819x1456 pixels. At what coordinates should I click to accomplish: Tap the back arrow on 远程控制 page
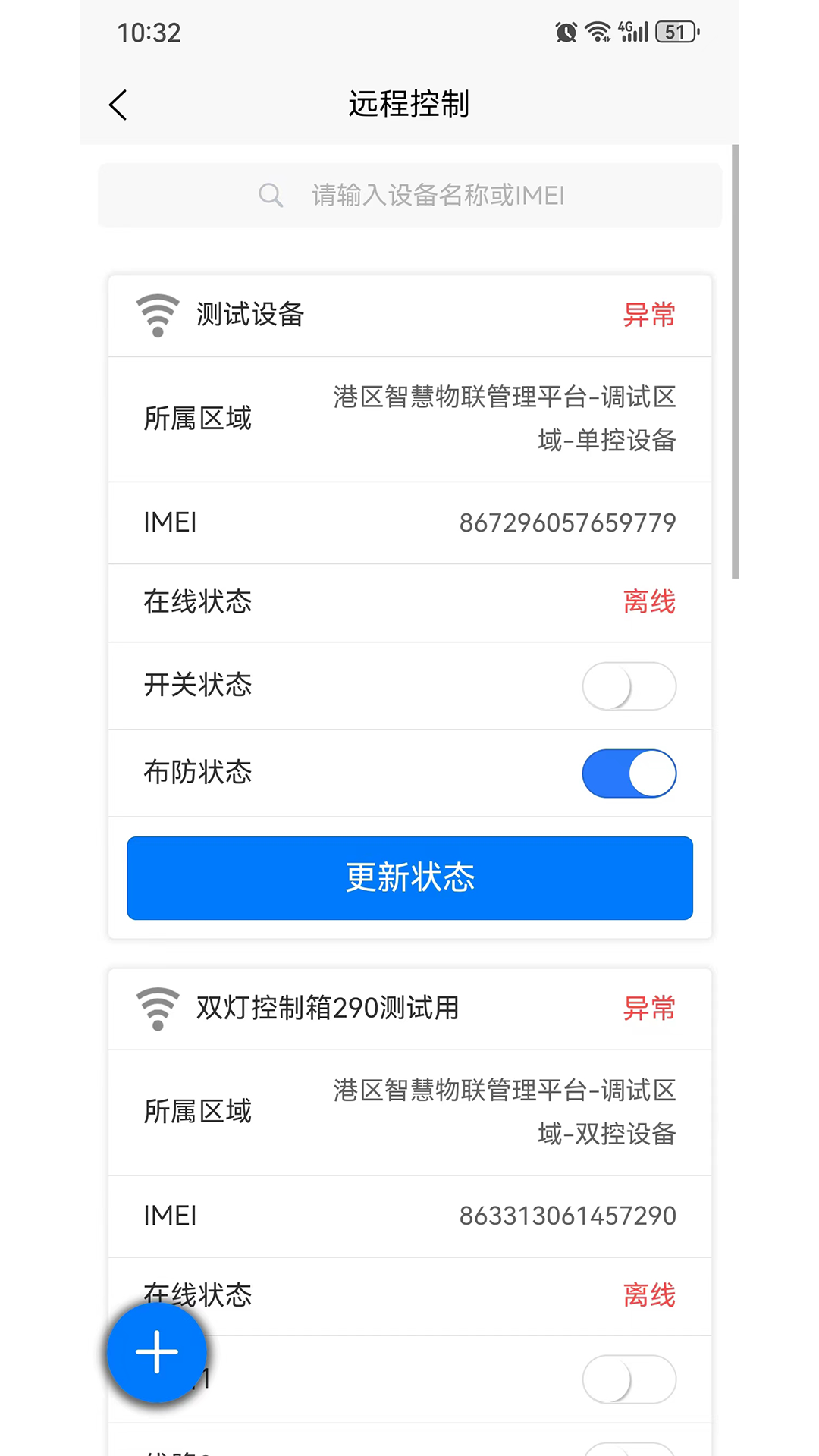[x=118, y=104]
